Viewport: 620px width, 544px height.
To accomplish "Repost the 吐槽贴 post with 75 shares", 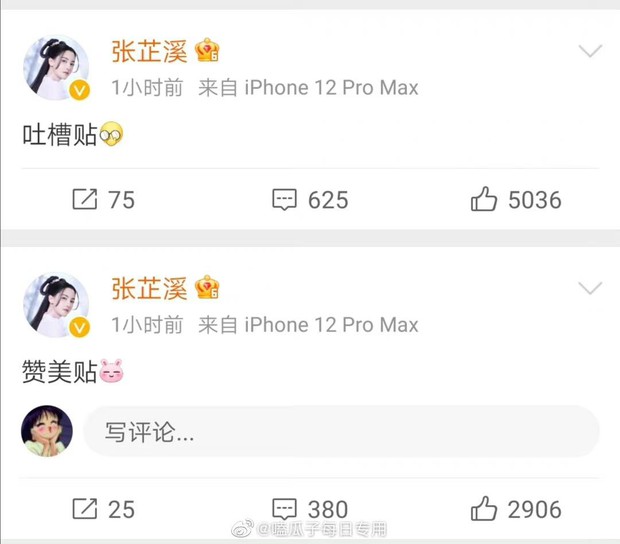I will 103,200.
